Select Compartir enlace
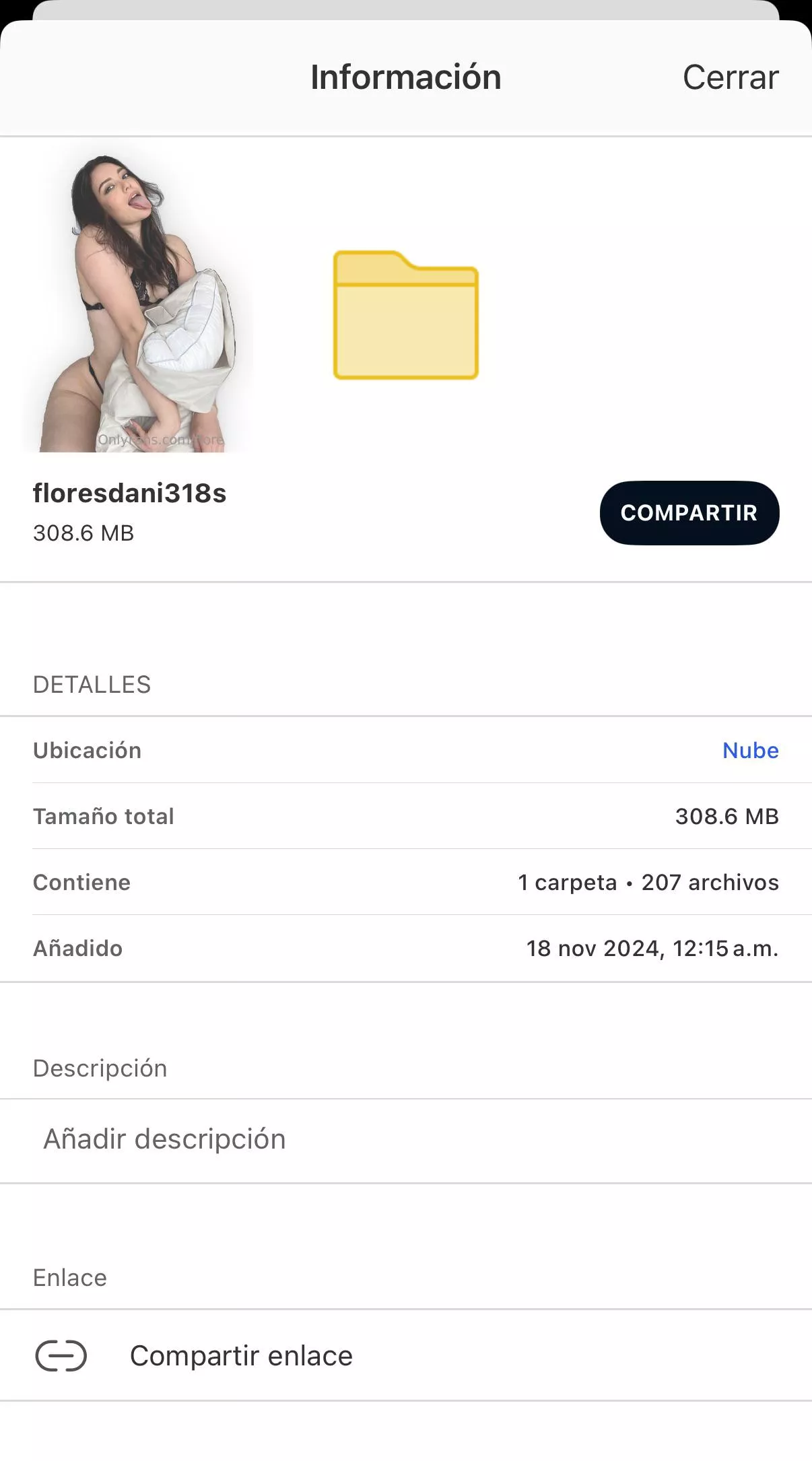 [240, 1356]
